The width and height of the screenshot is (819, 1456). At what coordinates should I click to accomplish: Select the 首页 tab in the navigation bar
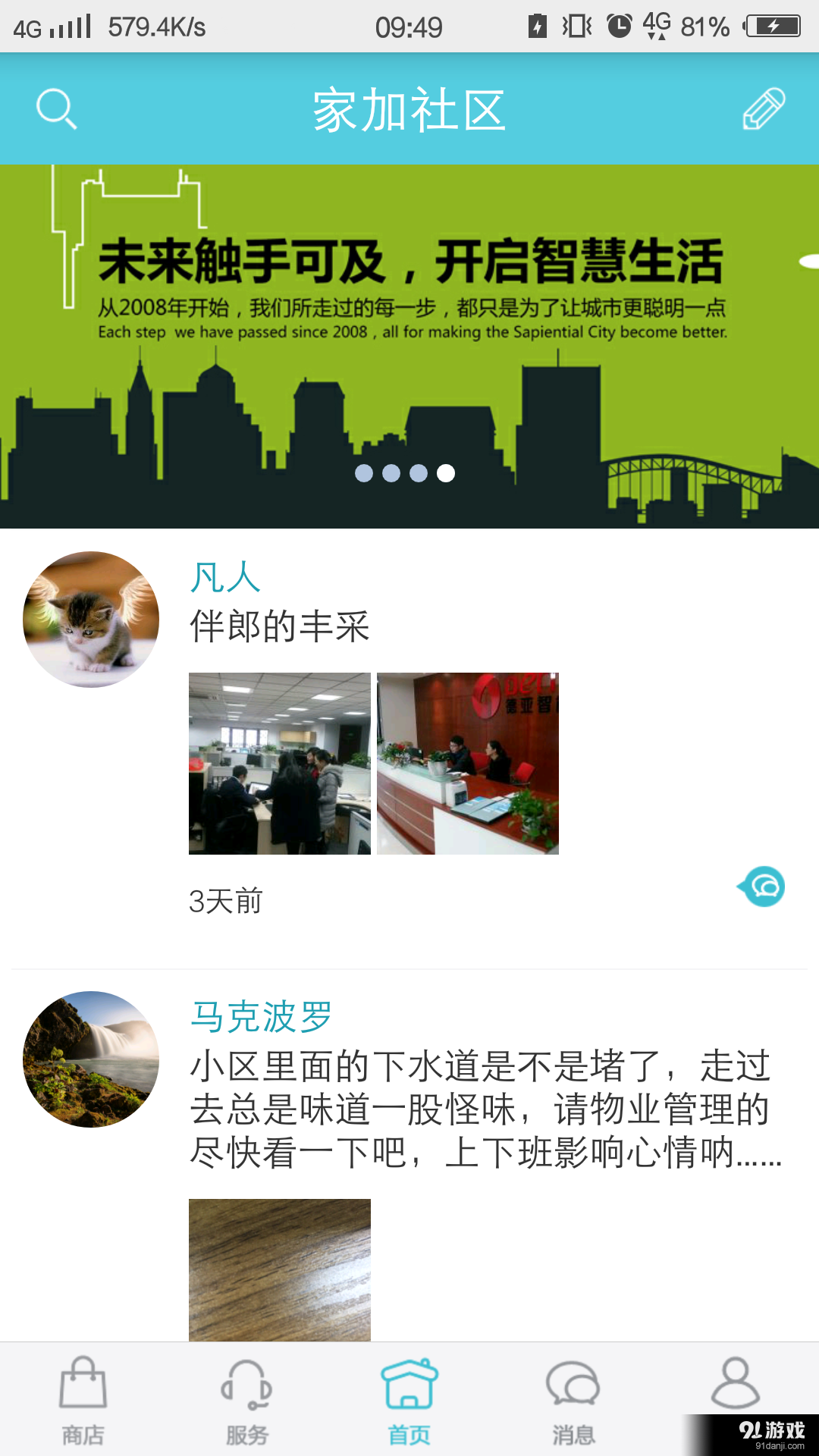(409, 1410)
